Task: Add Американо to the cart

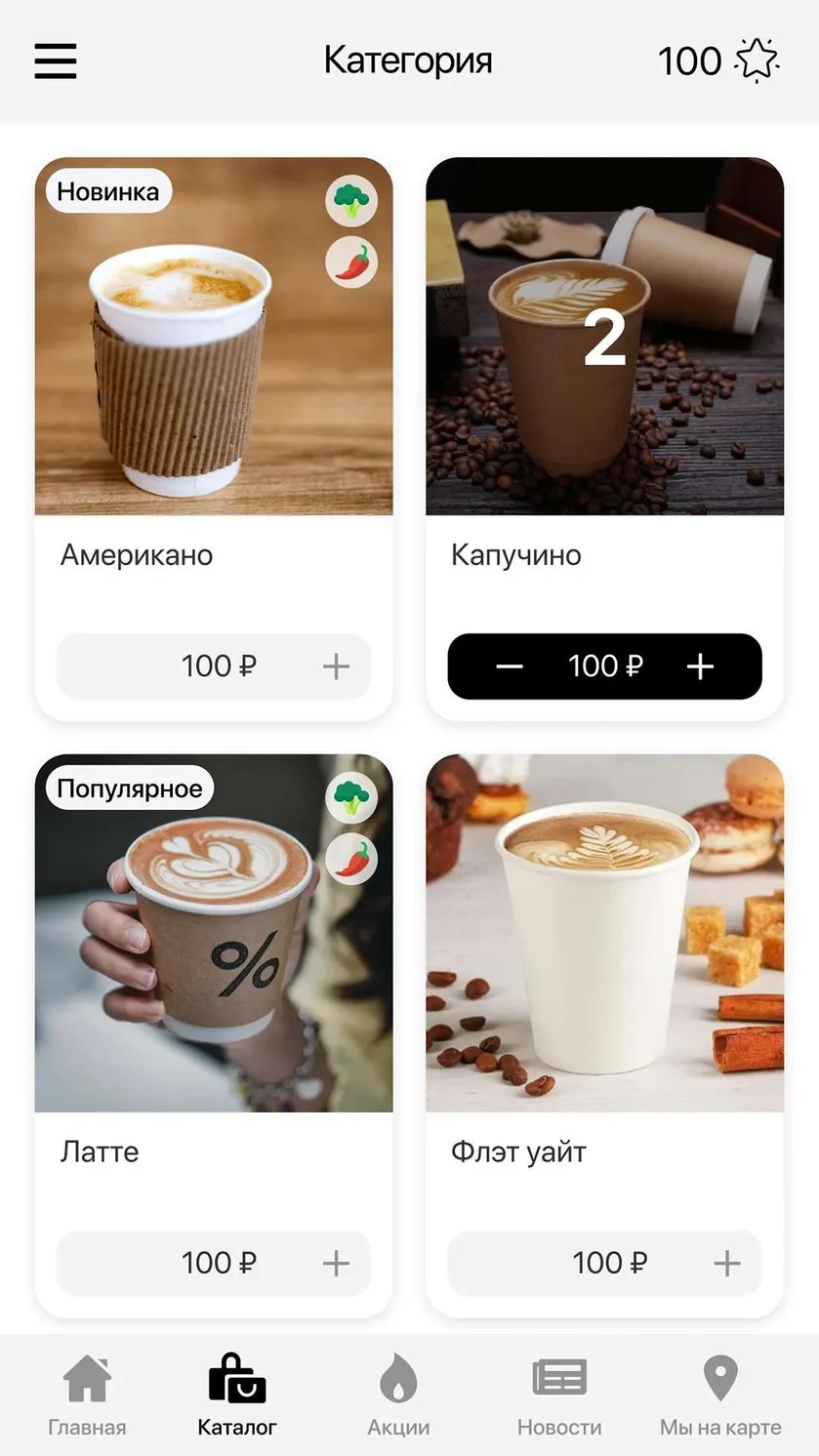Action: (x=336, y=667)
